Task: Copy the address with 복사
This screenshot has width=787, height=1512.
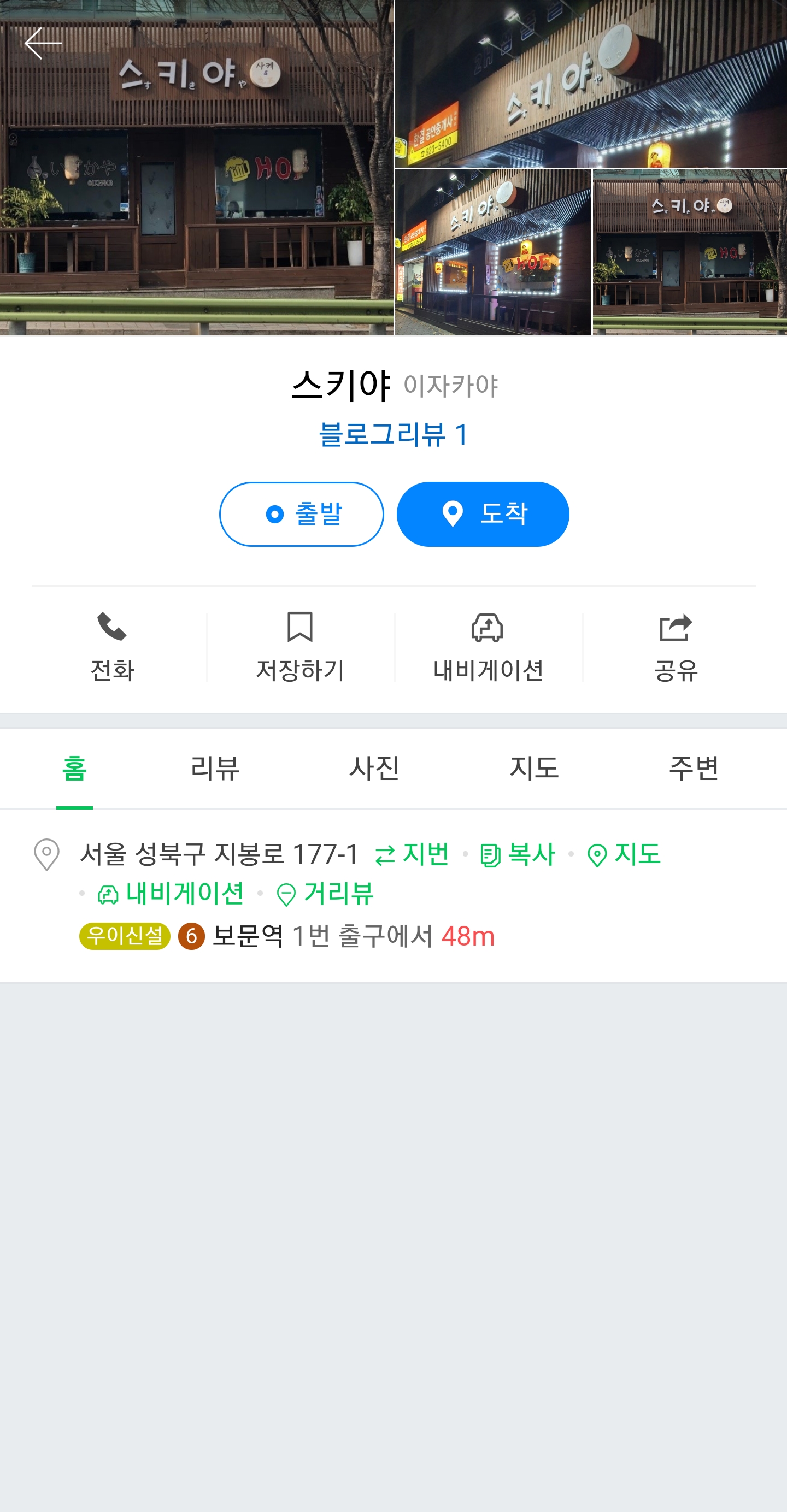Action: (x=518, y=854)
